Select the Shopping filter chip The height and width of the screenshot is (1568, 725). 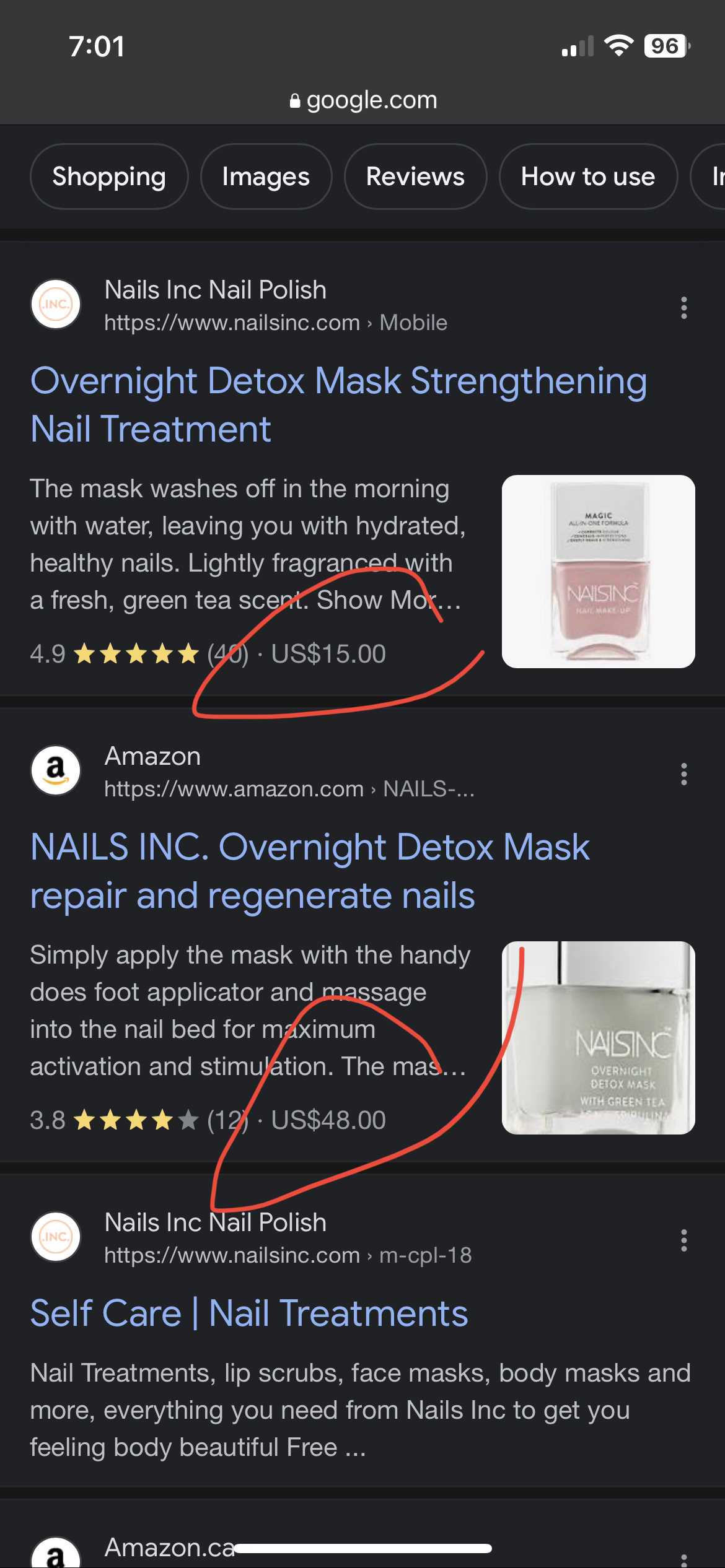109,176
